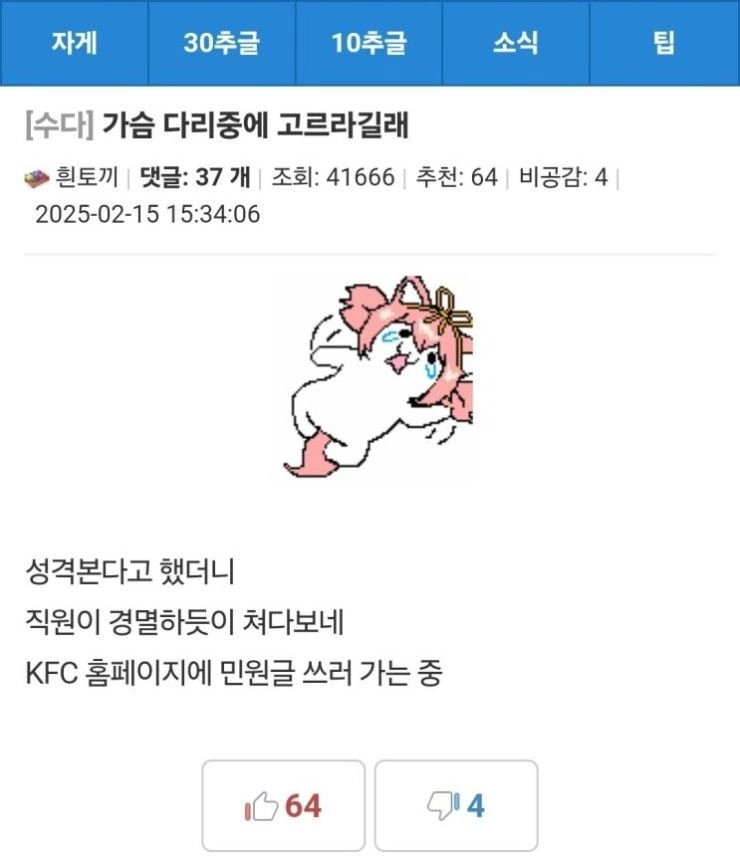Screen dimensions: 740x863
Task: Switch to the 자게 tab
Action: (74, 43)
